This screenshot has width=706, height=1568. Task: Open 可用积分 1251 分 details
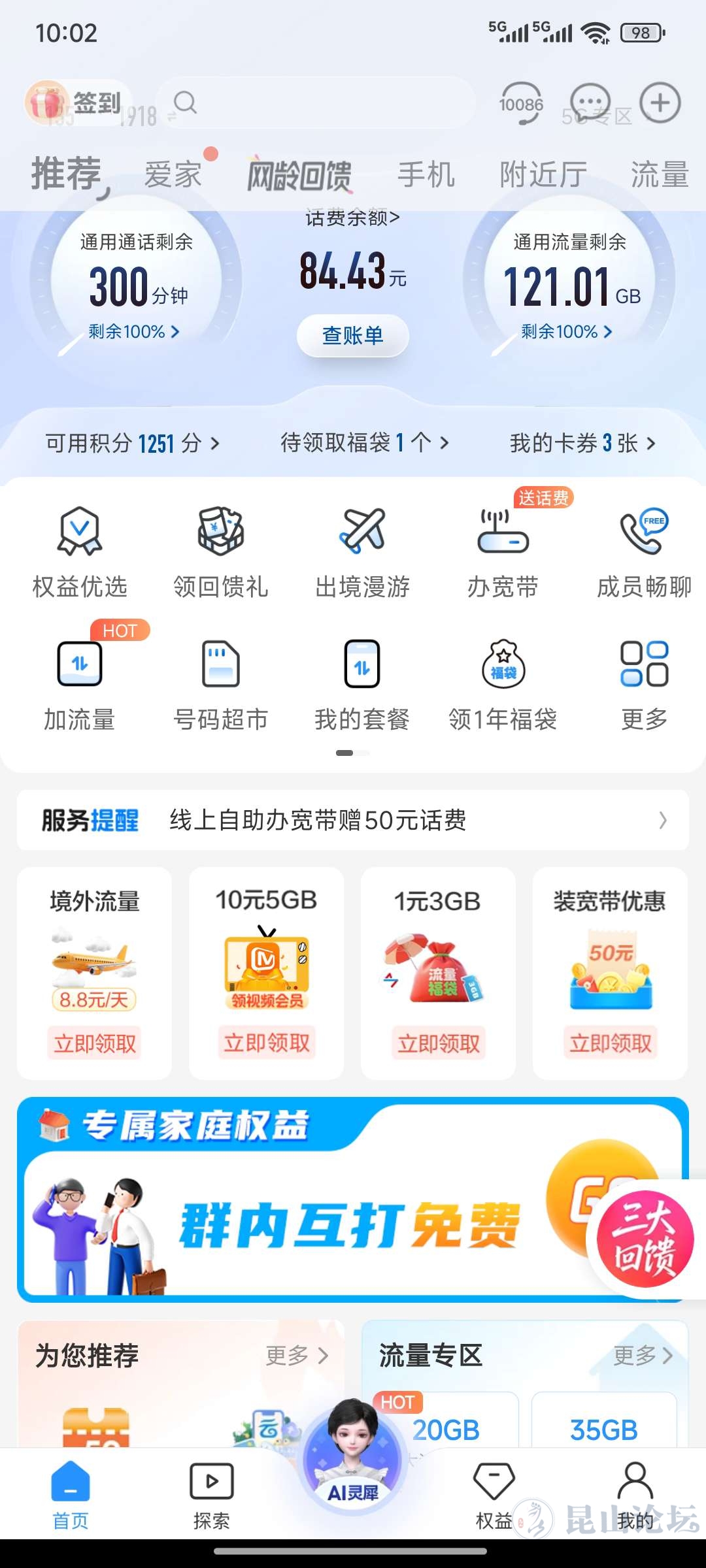click(x=132, y=444)
